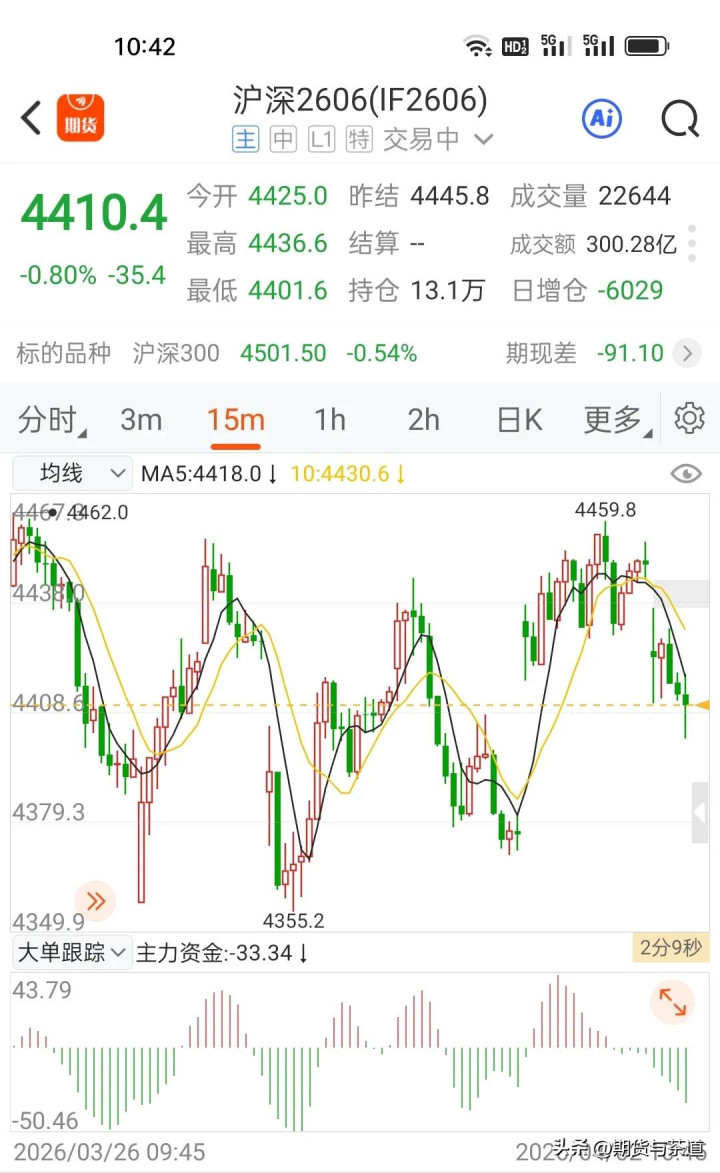Screen dimensions: 720x1173
Task: Go back using the top-left arrow
Action: point(32,118)
